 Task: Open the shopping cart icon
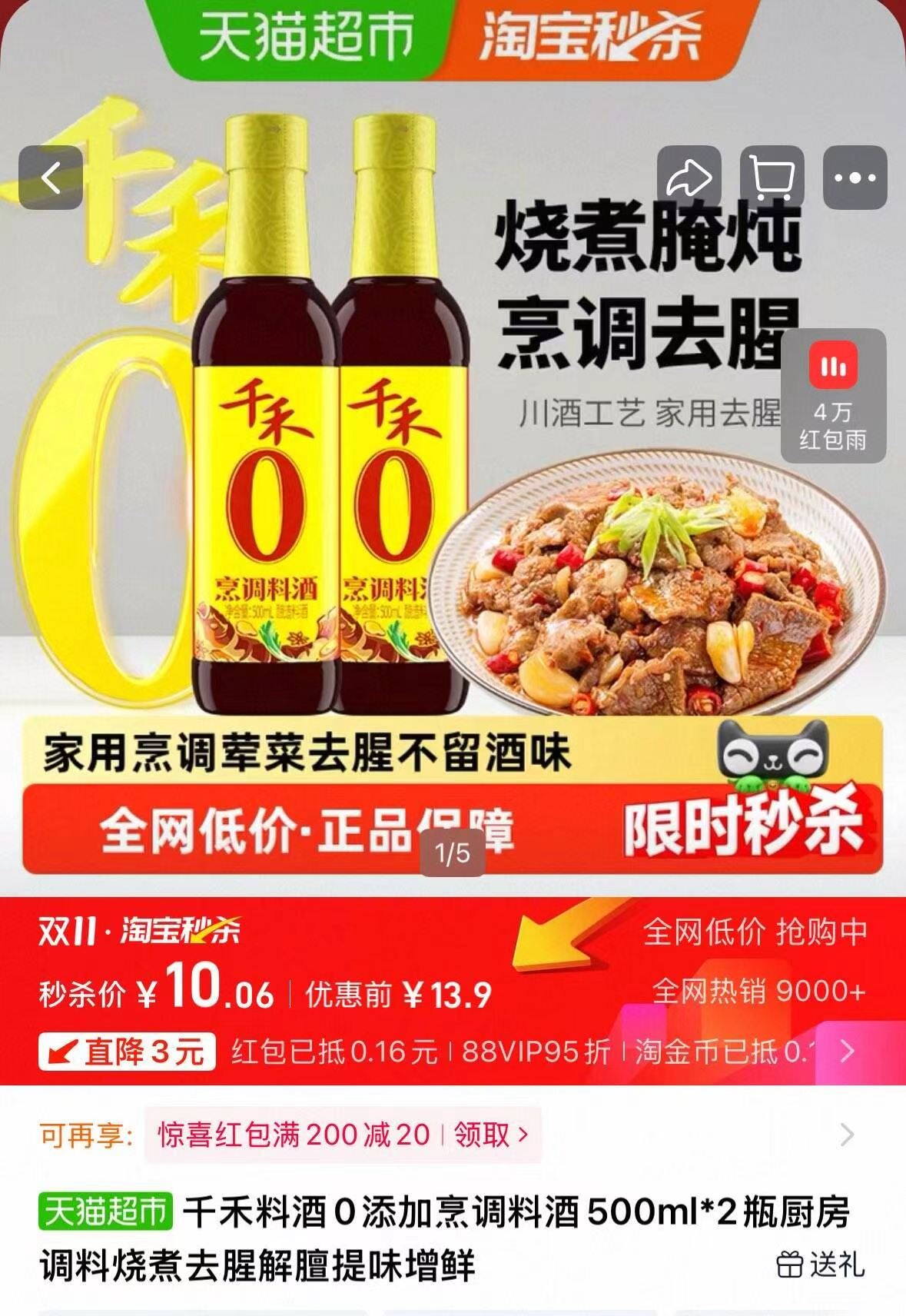(x=774, y=177)
